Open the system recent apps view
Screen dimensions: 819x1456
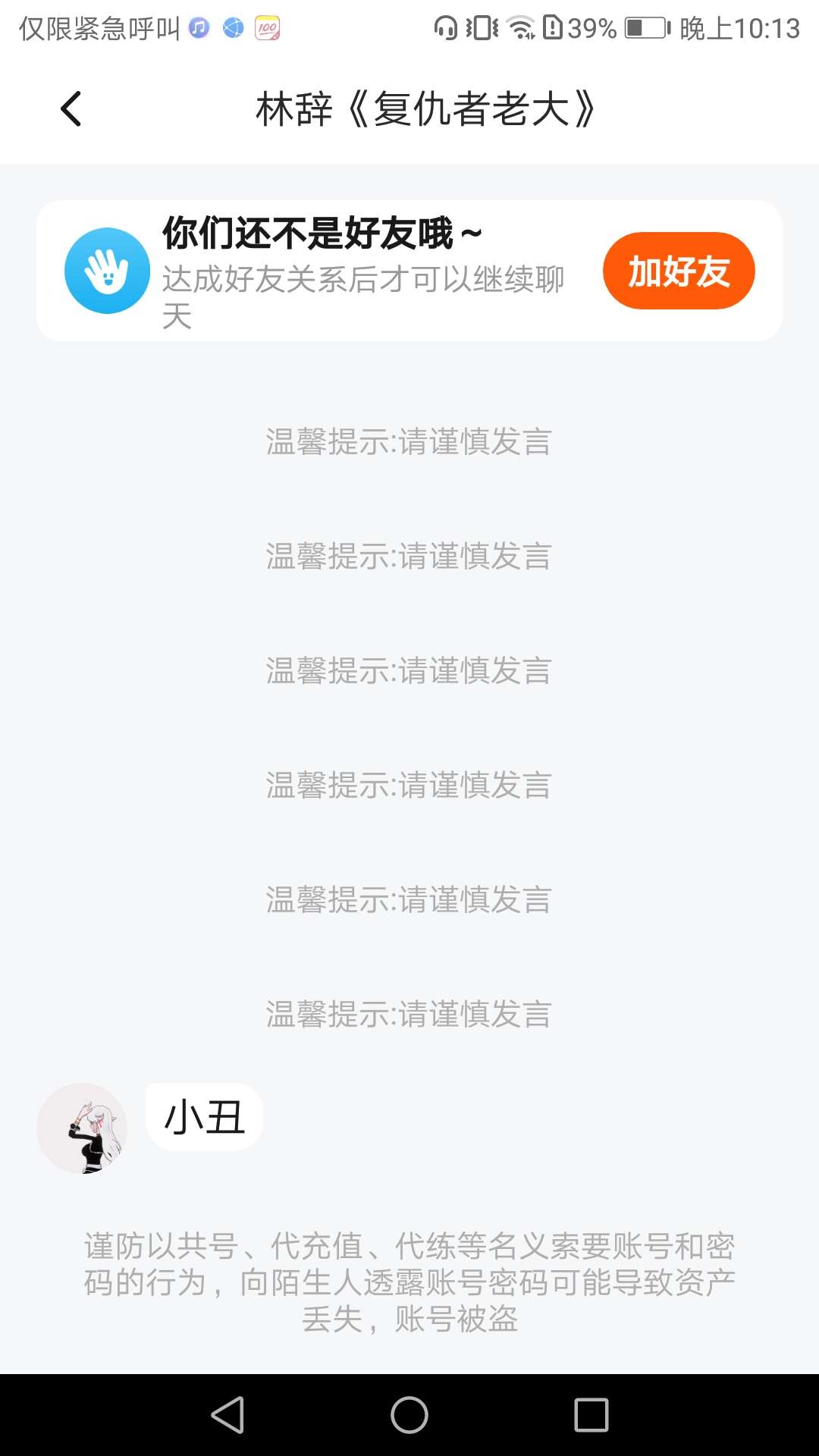tap(591, 1415)
